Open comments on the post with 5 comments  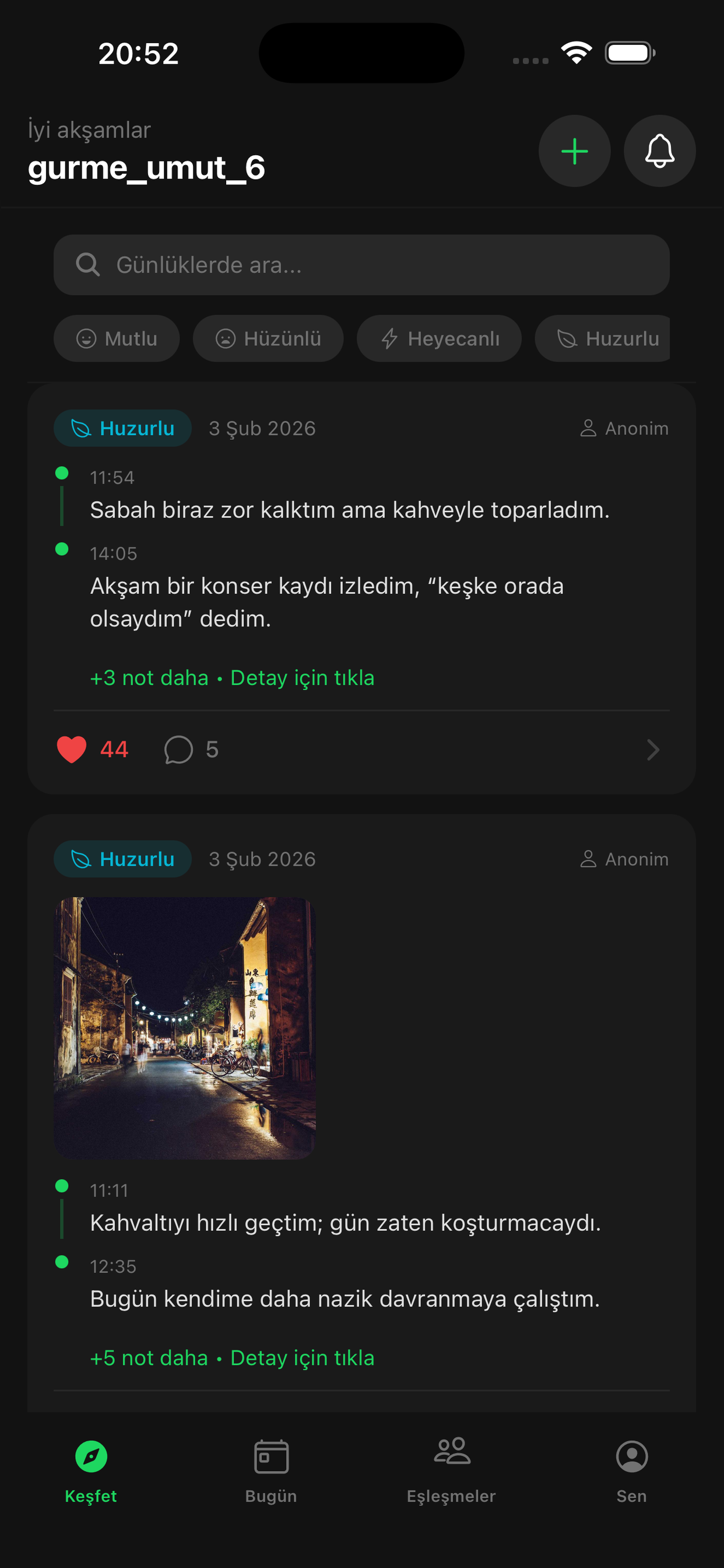(x=179, y=750)
